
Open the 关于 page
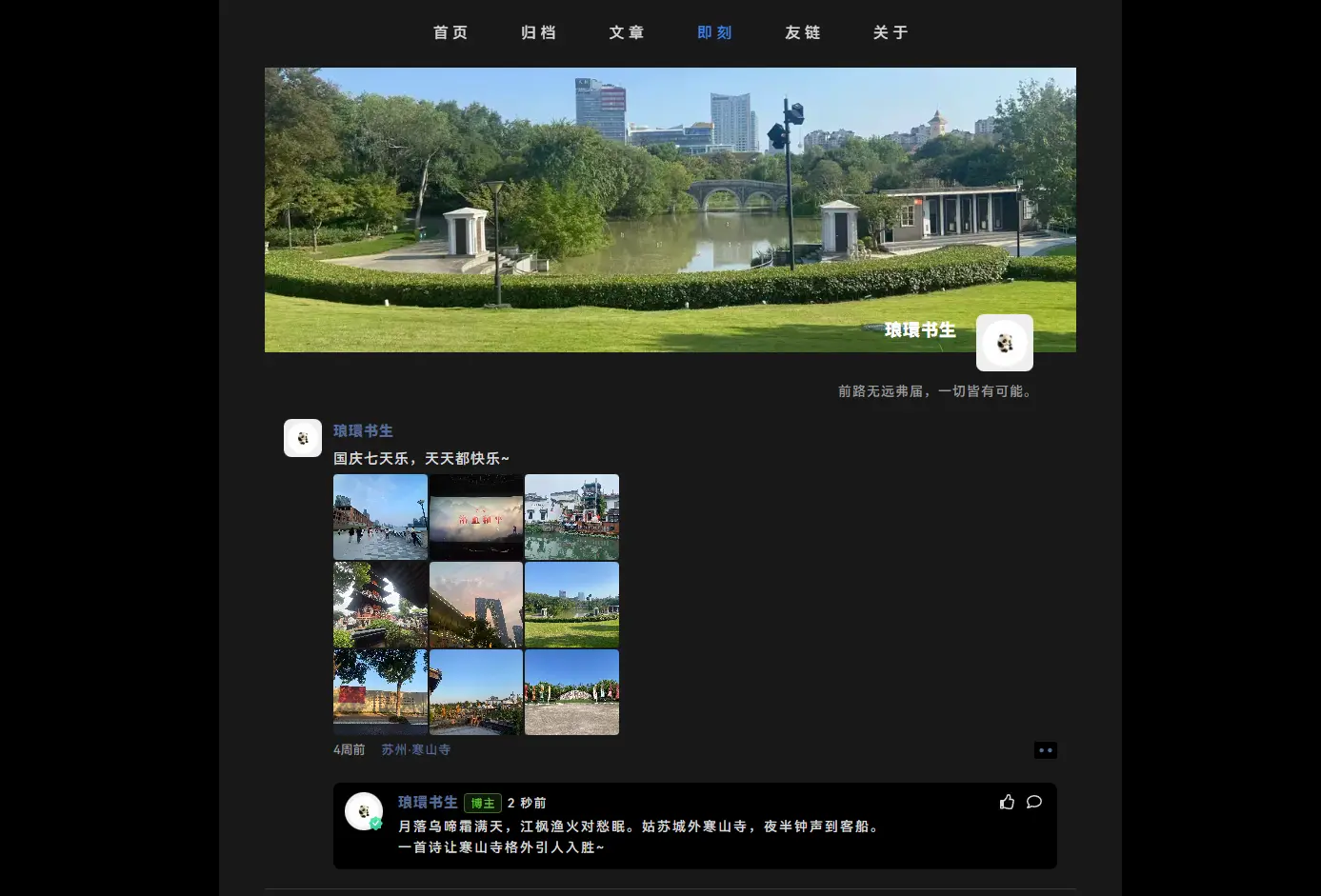[891, 32]
